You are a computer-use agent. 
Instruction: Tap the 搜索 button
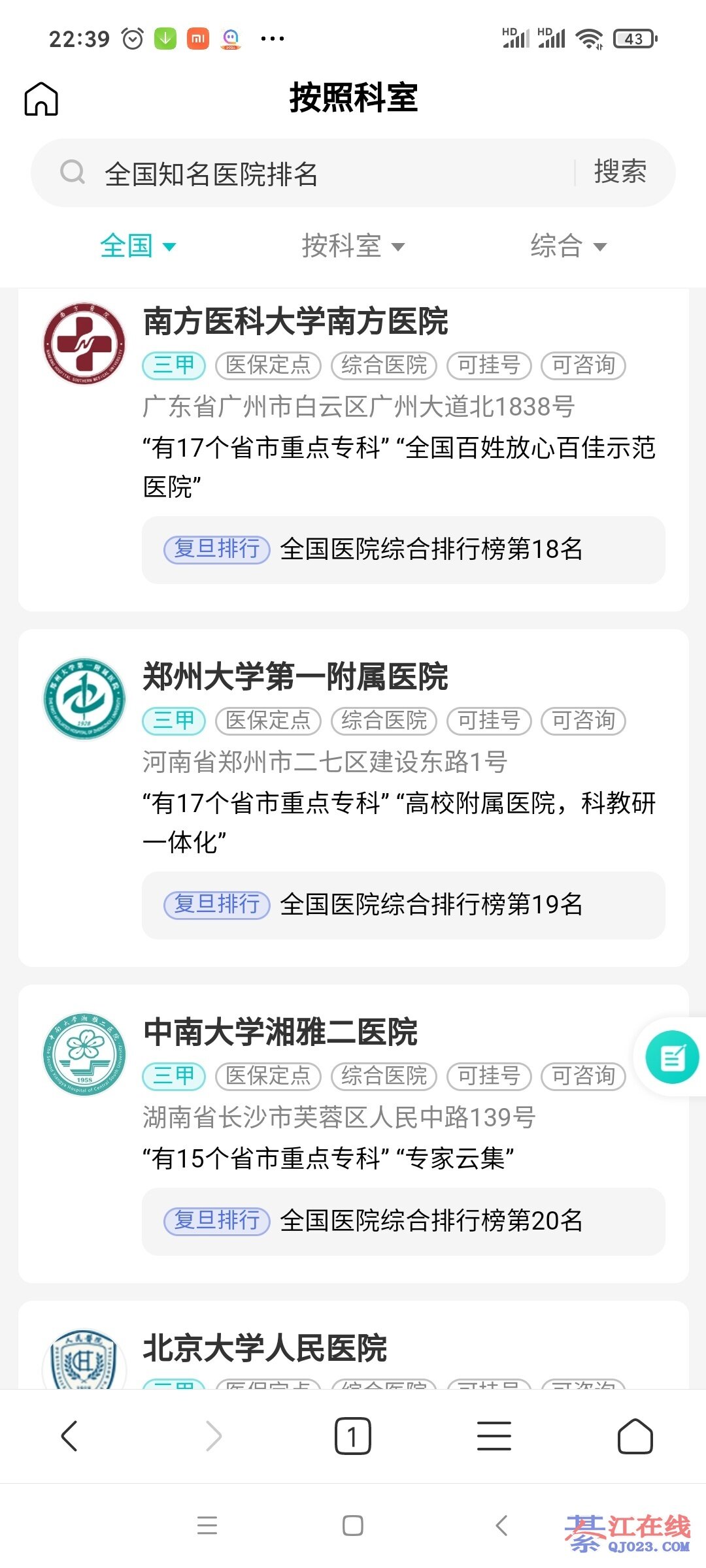(620, 172)
